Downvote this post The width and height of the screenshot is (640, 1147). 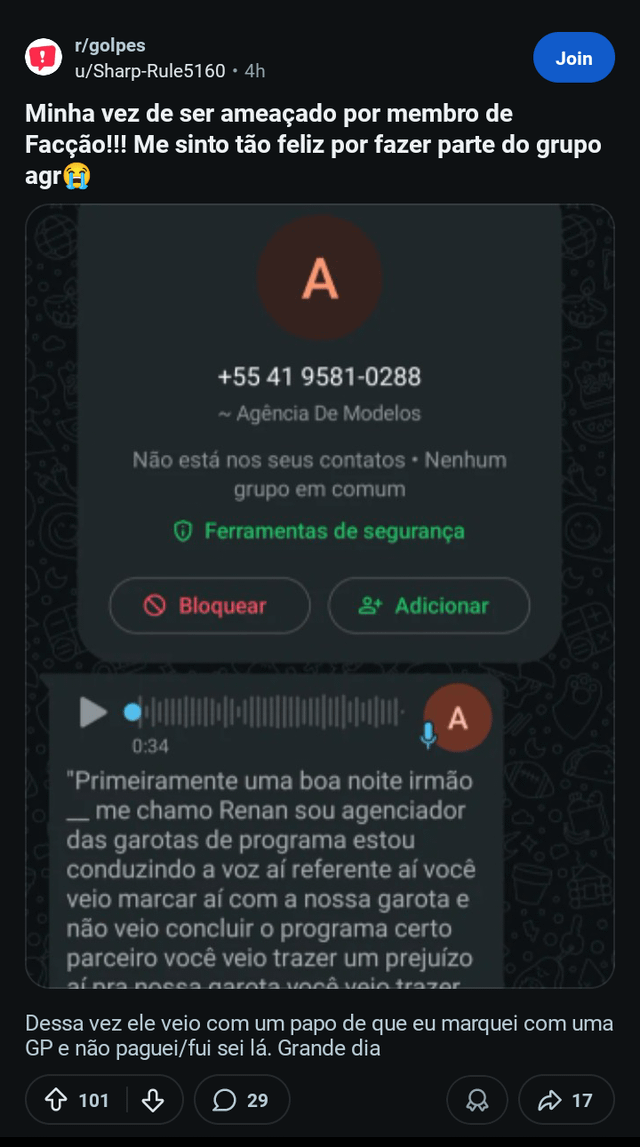click(153, 1100)
